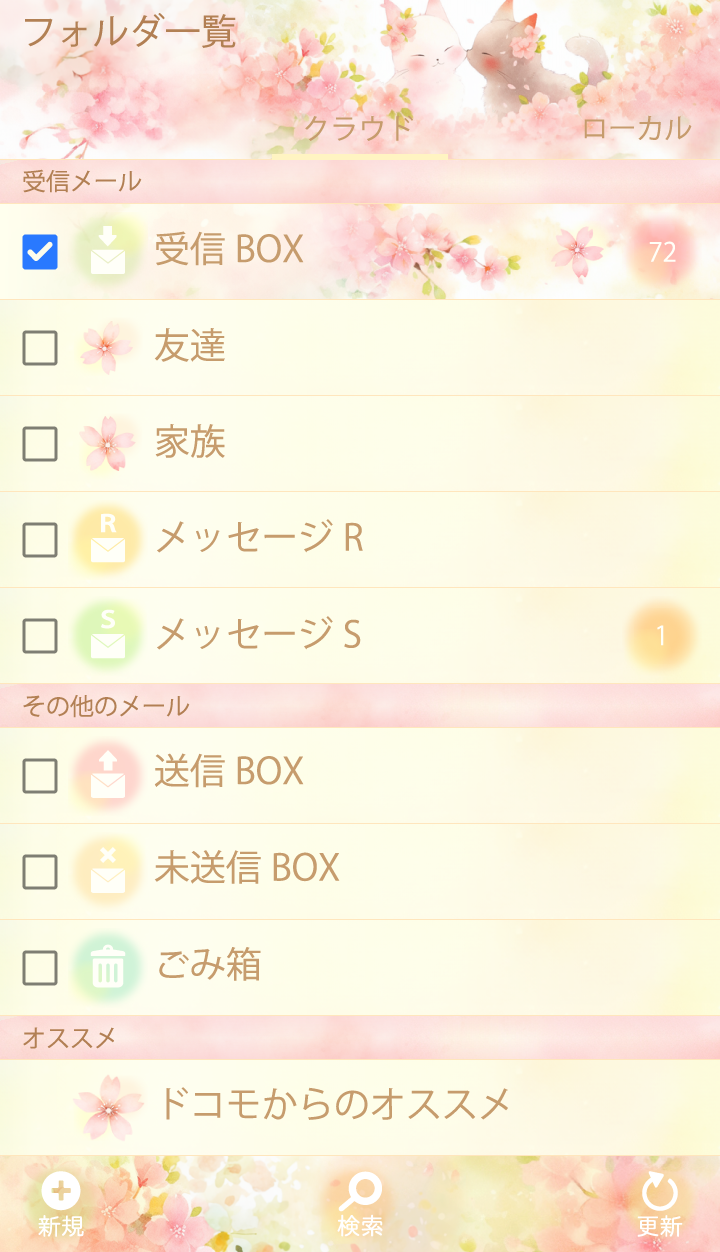Select the 未送信 BOX checkbox
This screenshot has height=1252, width=720.
40,872
